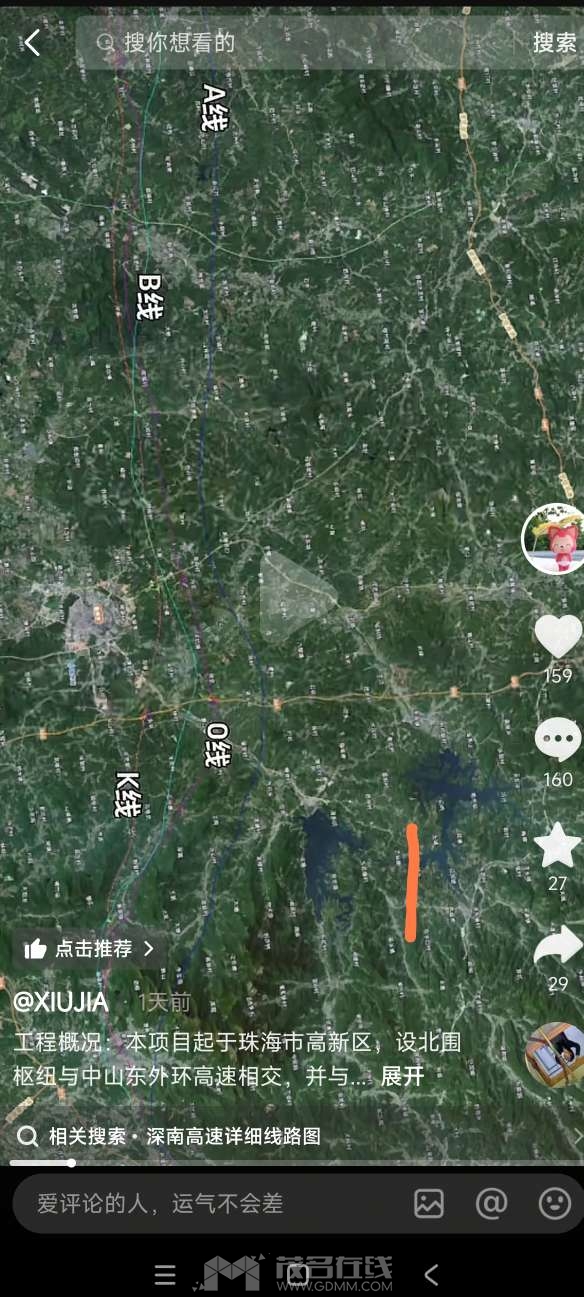Tap the 点击推荐 recommend chip
The image size is (584, 1297).
tap(88, 948)
